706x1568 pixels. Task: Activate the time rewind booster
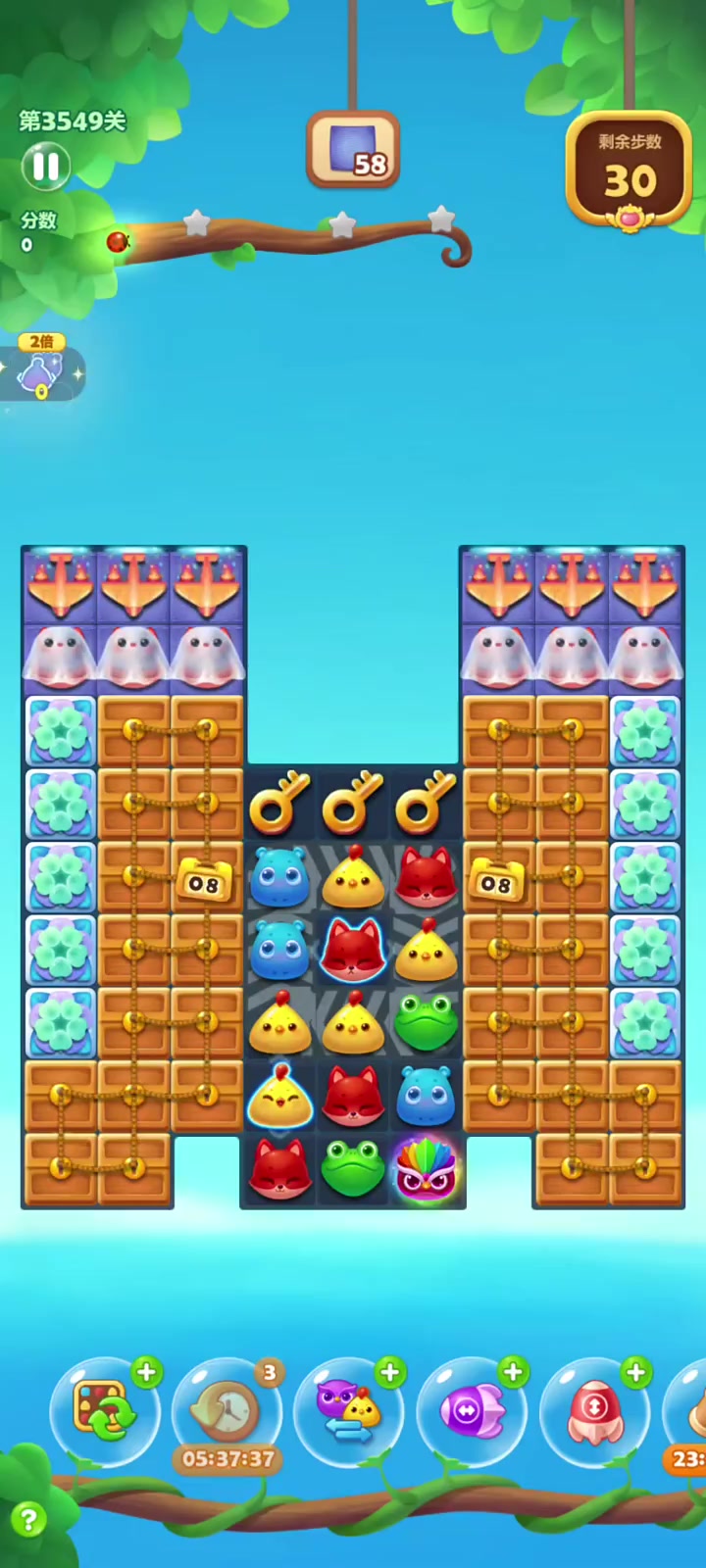(x=227, y=1411)
